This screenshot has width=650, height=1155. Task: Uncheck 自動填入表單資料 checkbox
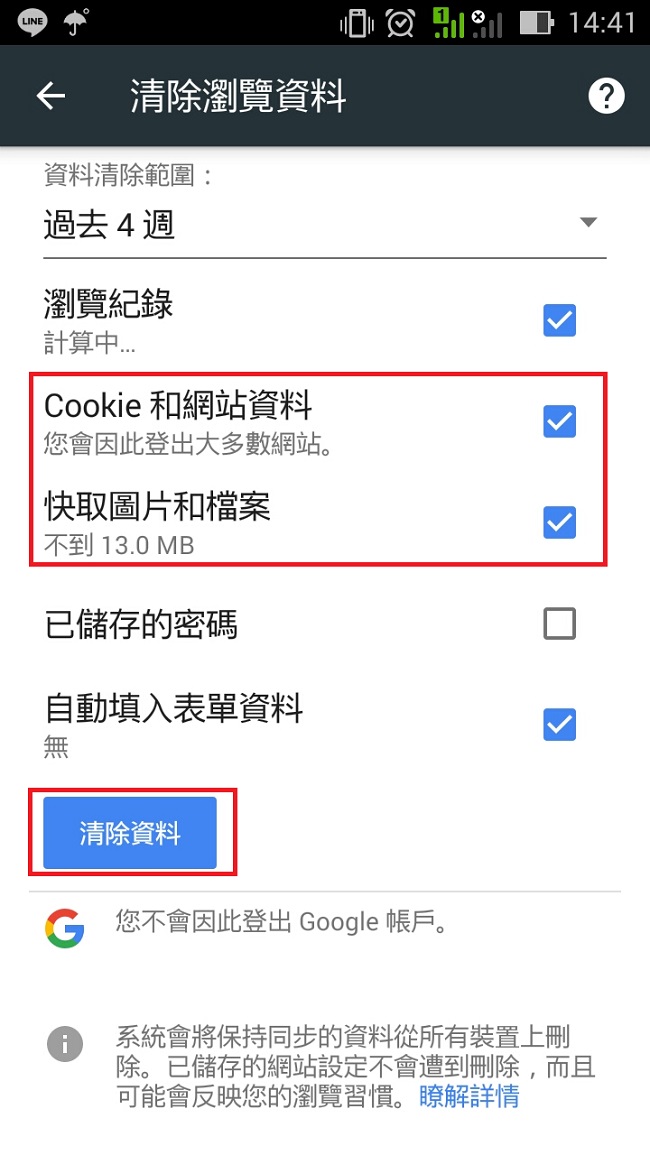point(559,724)
